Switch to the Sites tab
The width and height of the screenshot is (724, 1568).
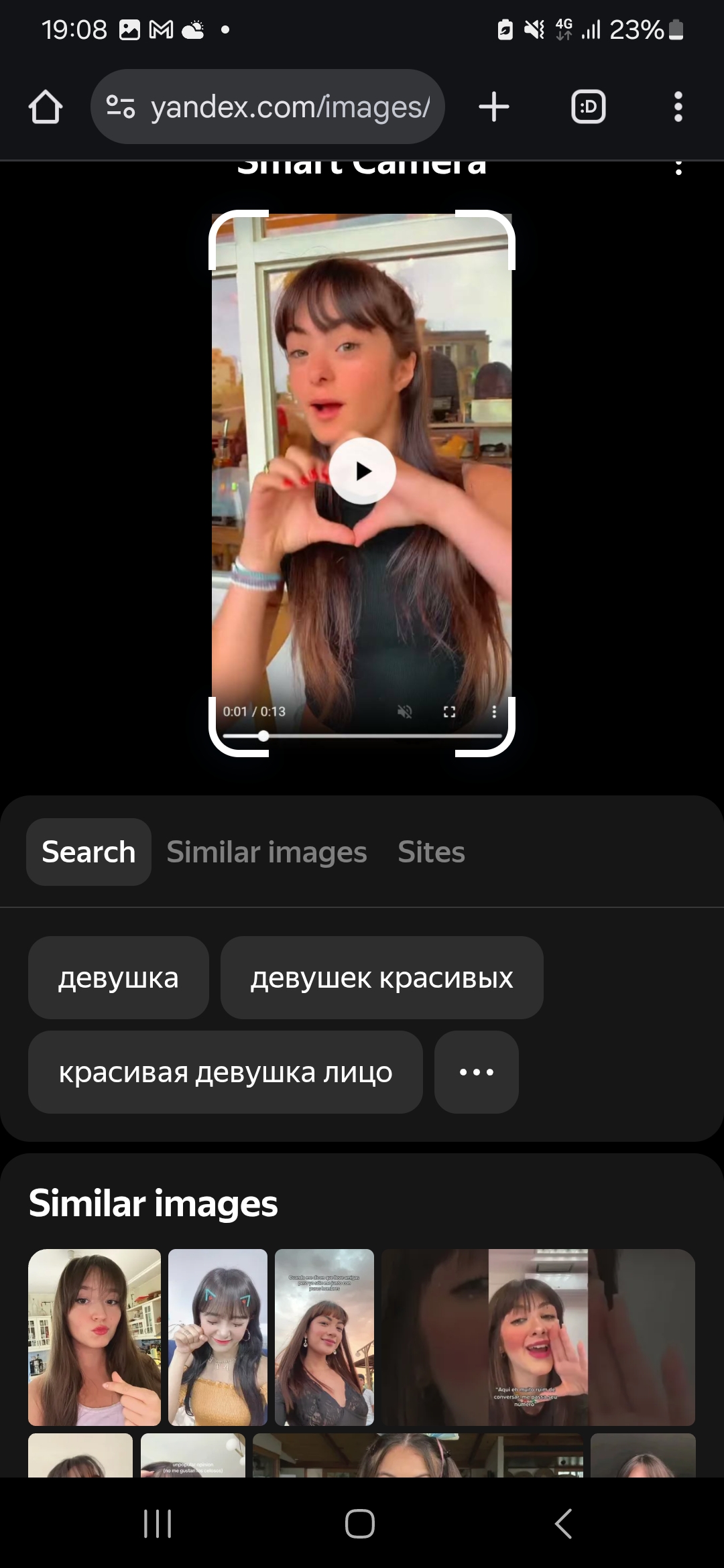[x=431, y=852]
